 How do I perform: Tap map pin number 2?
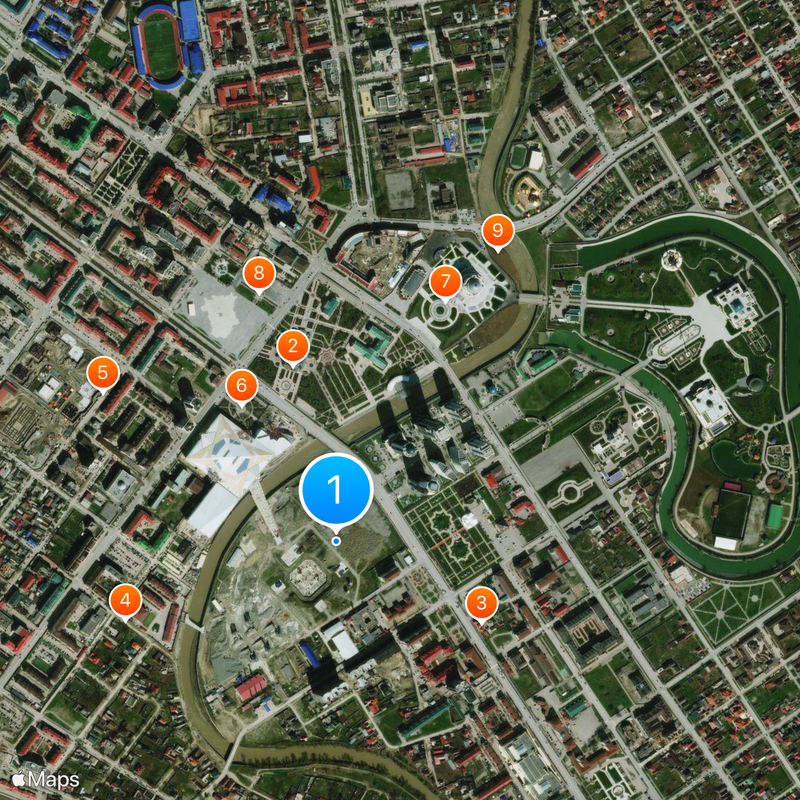(292, 347)
